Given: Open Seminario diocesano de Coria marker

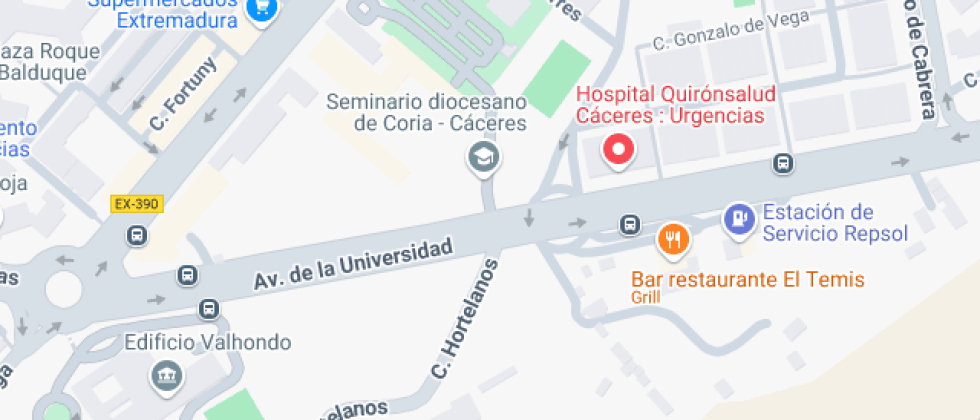Looking at the screenshot, I should (x=485, y=157).
